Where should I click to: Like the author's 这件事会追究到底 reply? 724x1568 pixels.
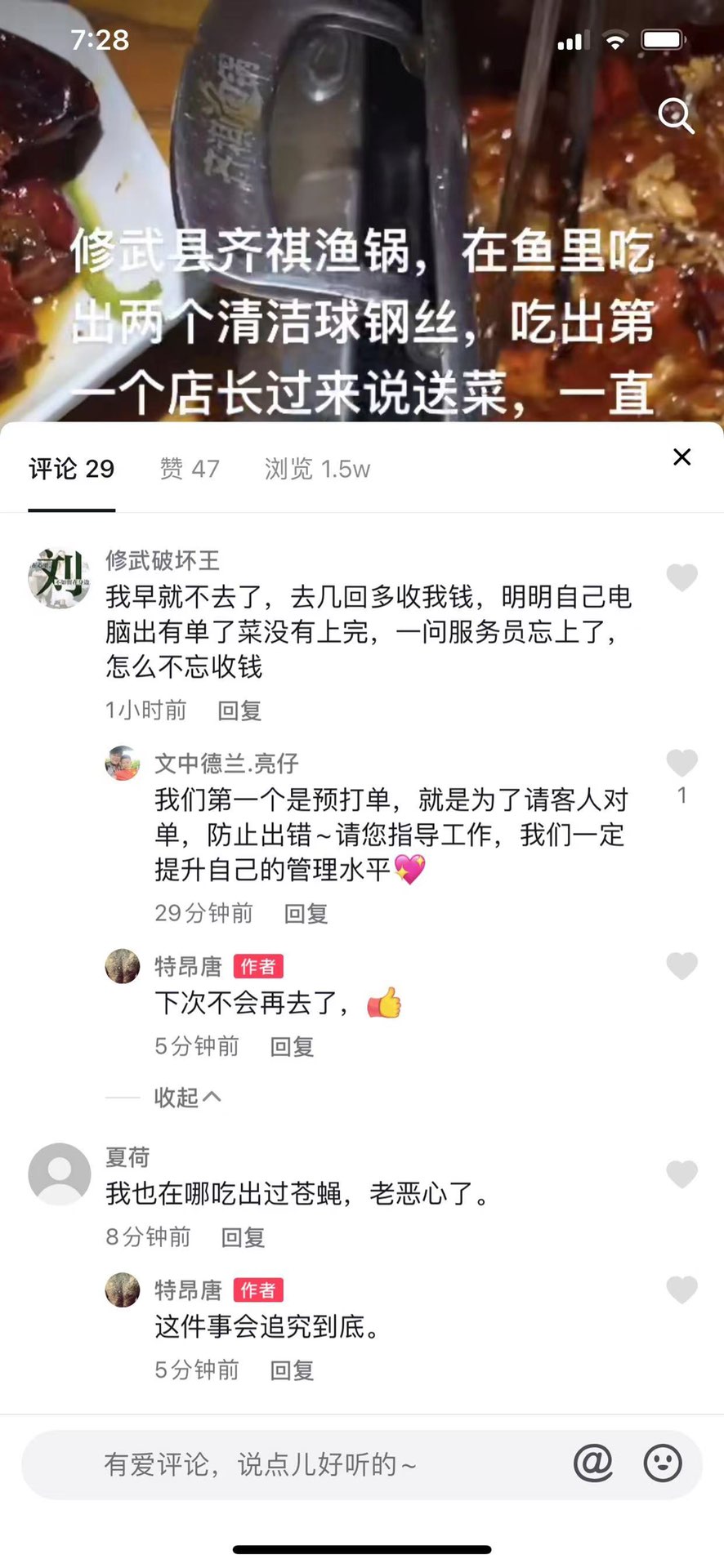[x=682, y=1290]
